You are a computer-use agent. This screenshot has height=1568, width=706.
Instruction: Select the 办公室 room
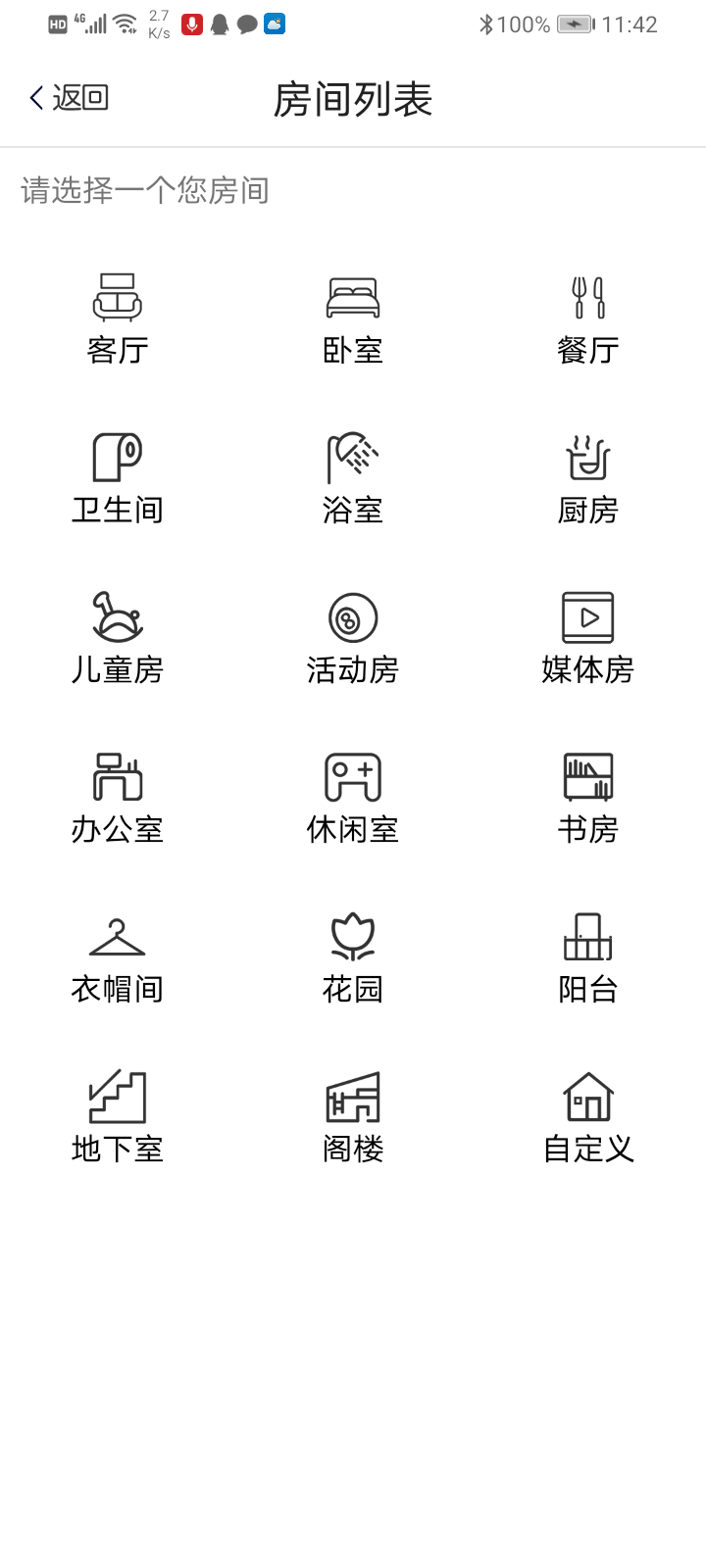(118, 799)
